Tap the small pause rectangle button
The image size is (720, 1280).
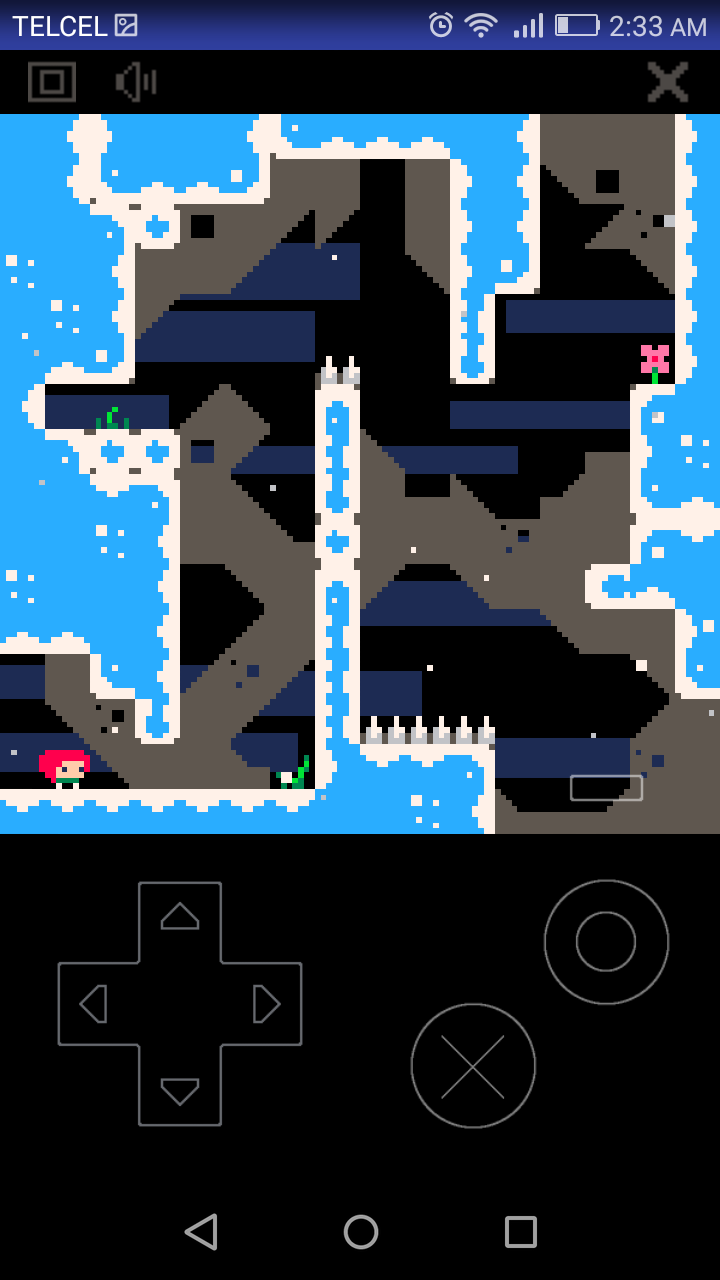tap(606, 788)
